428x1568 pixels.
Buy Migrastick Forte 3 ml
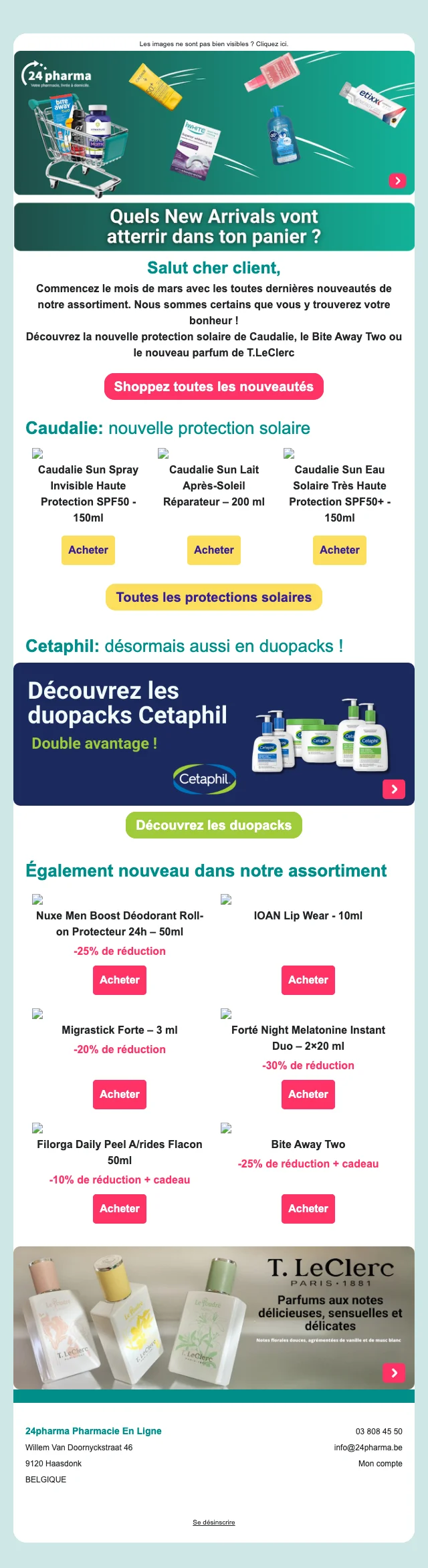click(120, 1095)
